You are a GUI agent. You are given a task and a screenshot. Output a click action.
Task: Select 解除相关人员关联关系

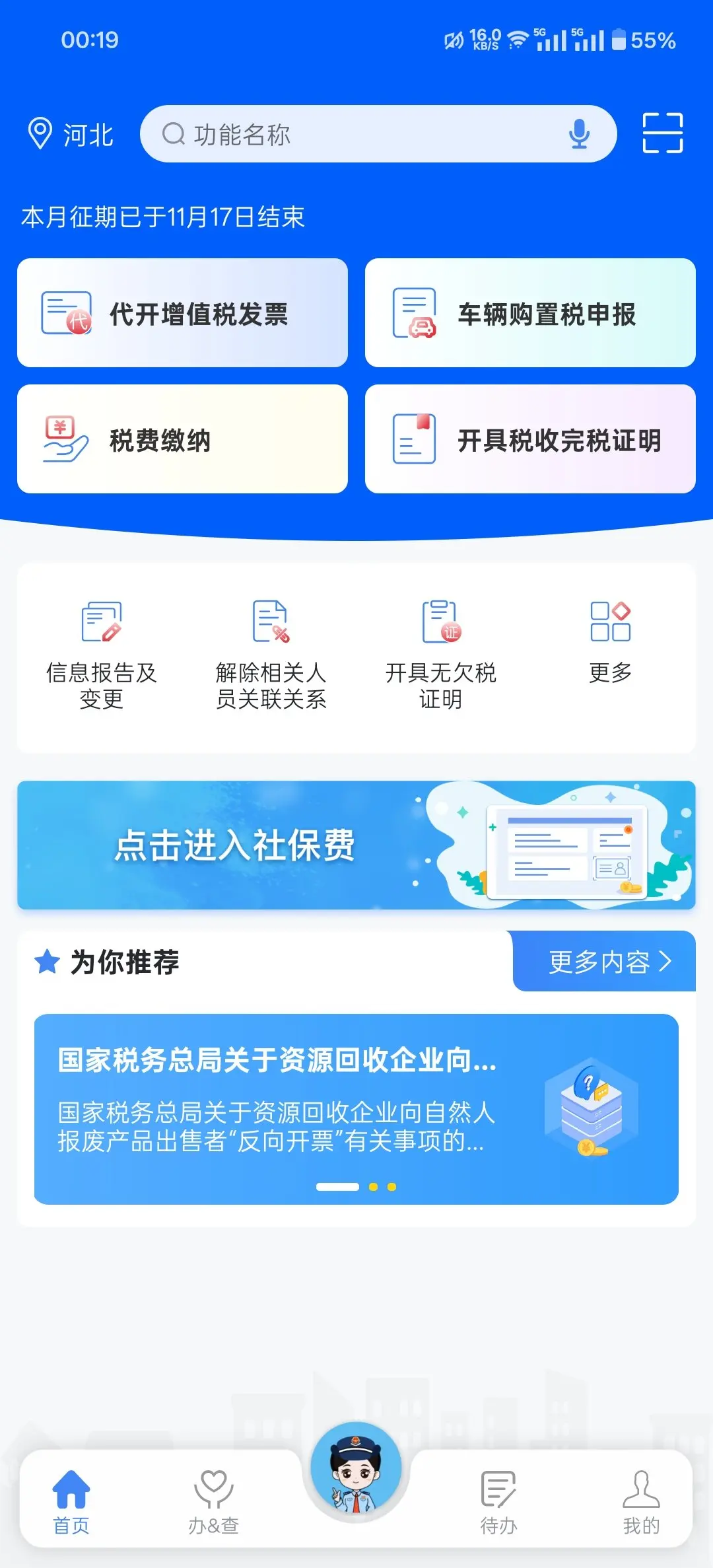click(271, 655)
